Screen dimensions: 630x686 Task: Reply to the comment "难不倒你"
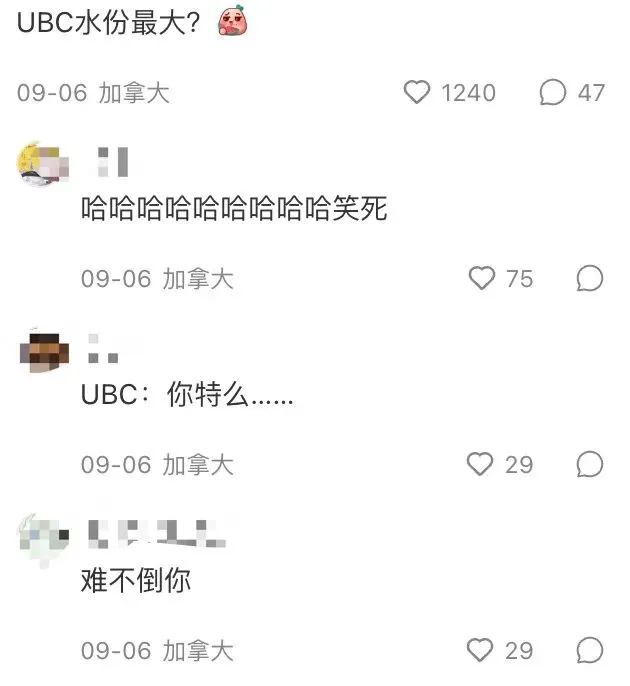(x=590, y=651)
